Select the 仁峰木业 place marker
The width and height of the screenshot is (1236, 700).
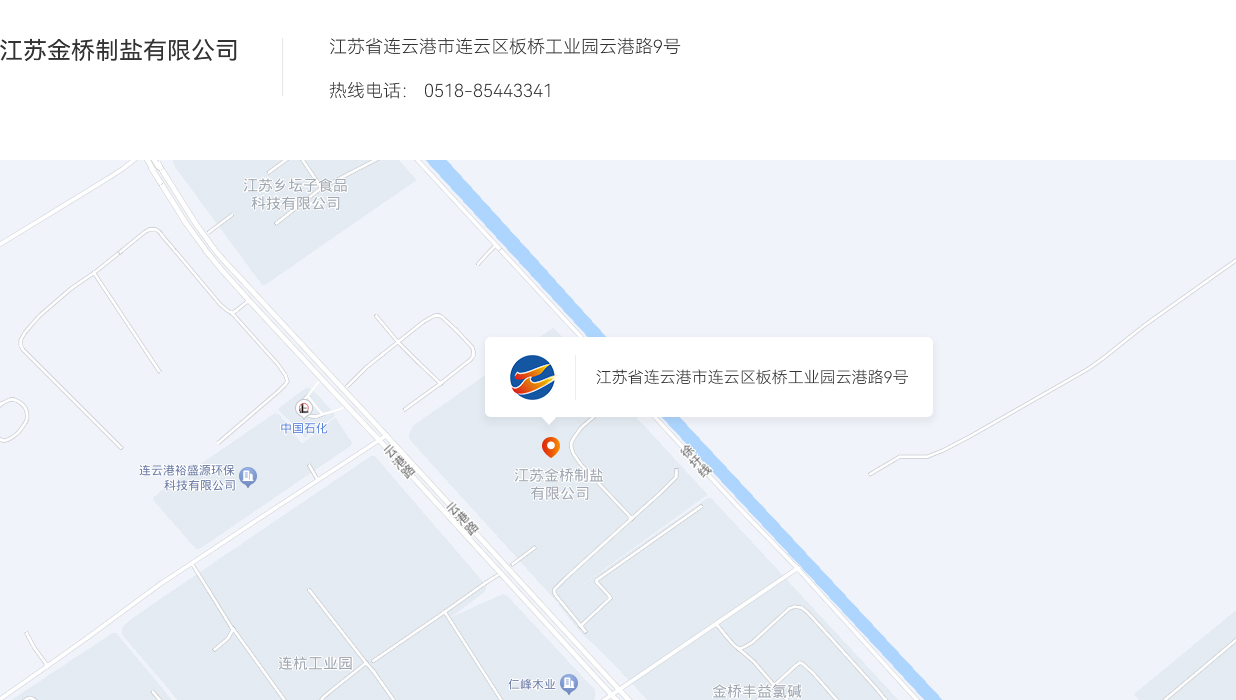569,684
